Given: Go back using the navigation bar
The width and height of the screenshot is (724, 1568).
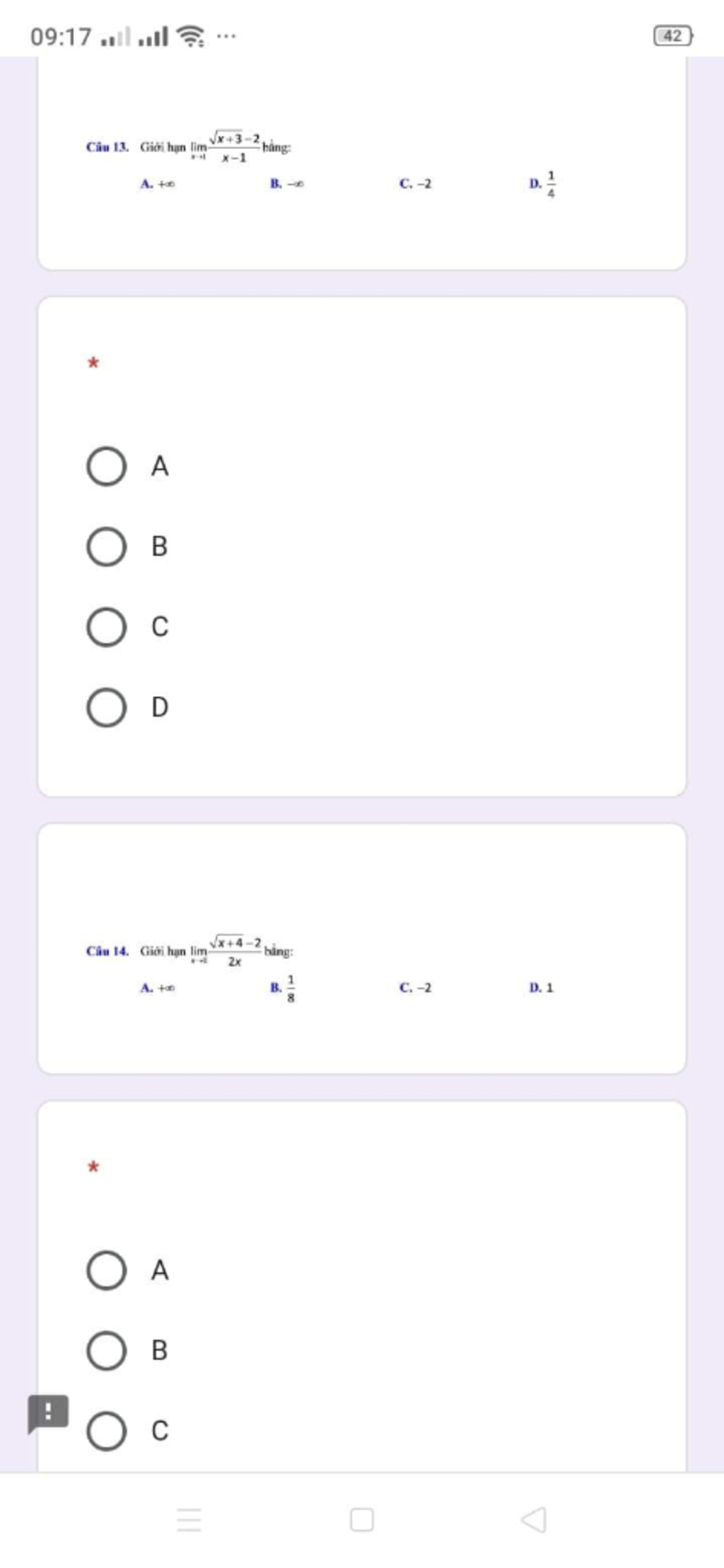Looking at the screenshot, I should coord(534,1519).
